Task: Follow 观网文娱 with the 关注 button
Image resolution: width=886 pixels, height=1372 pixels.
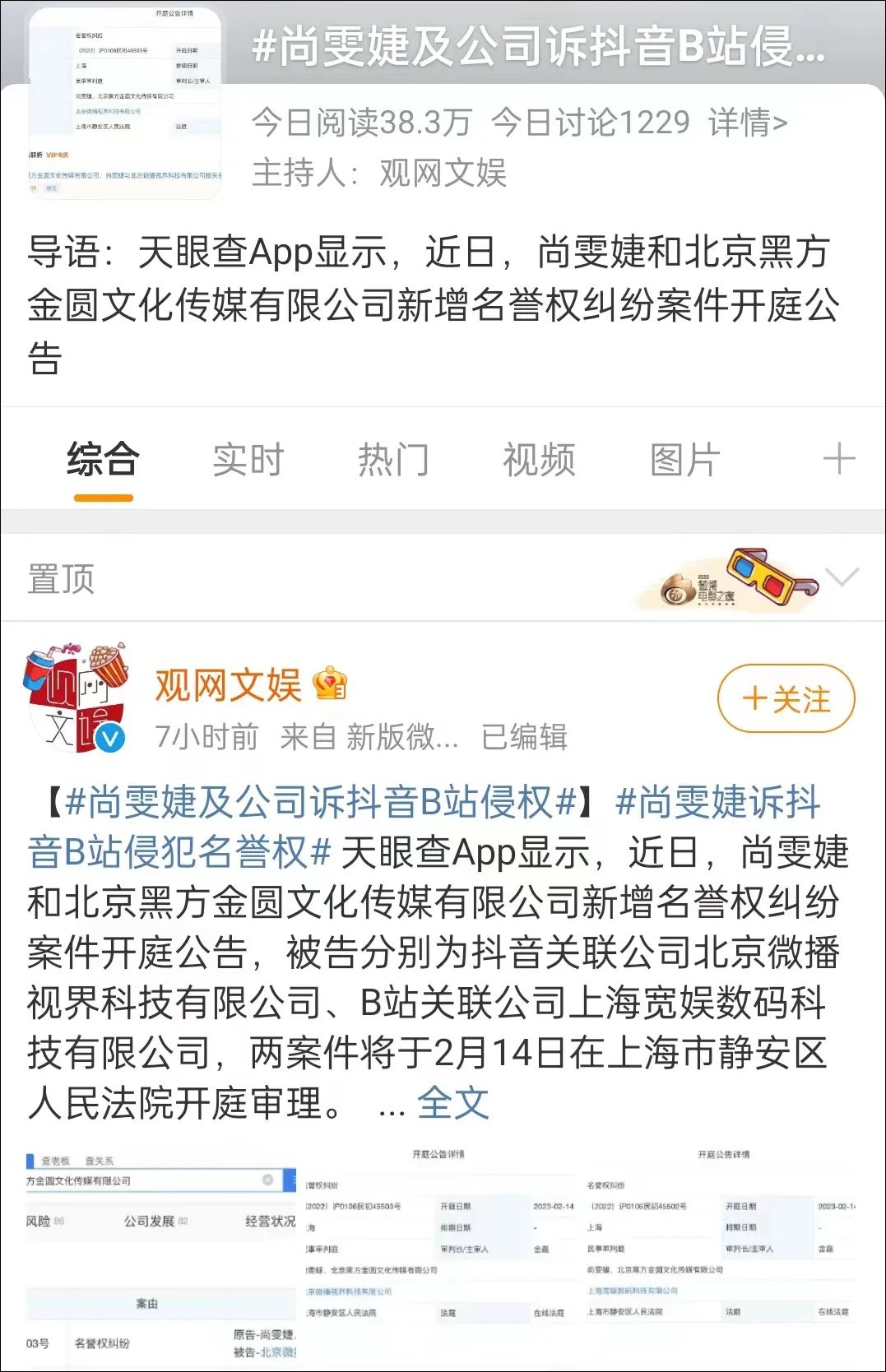Action: click(786, 700)
